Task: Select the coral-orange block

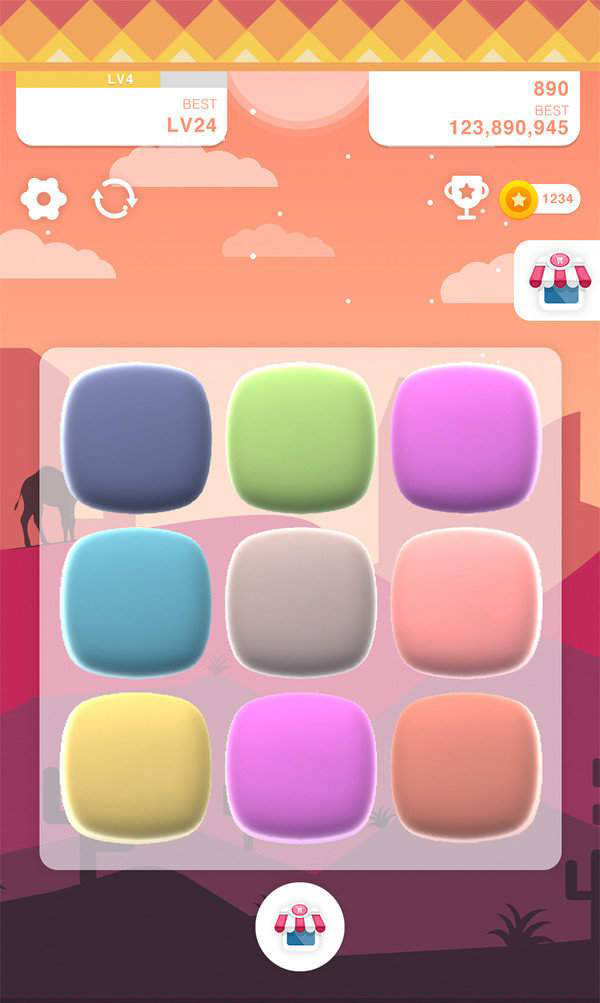Action: [x=466, y=767]
